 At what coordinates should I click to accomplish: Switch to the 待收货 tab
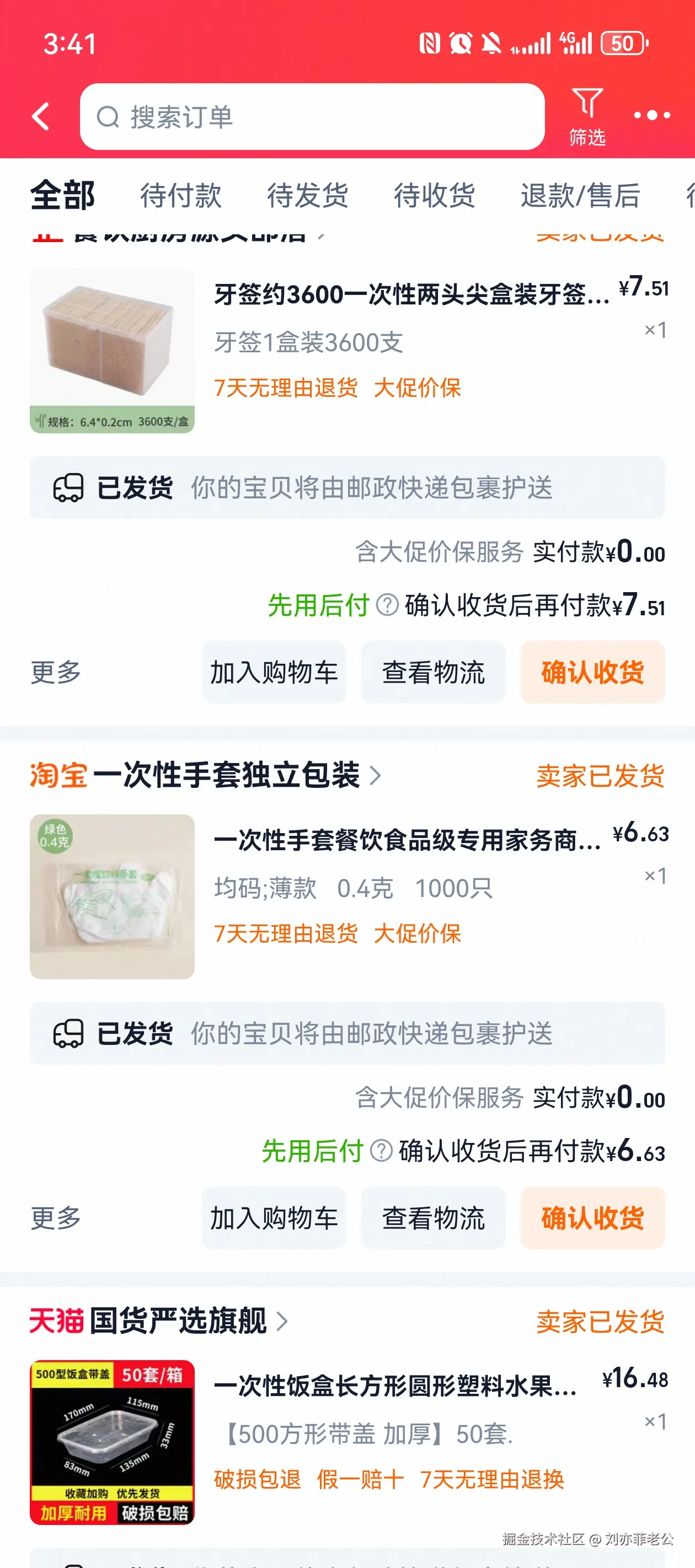(434, 196)
